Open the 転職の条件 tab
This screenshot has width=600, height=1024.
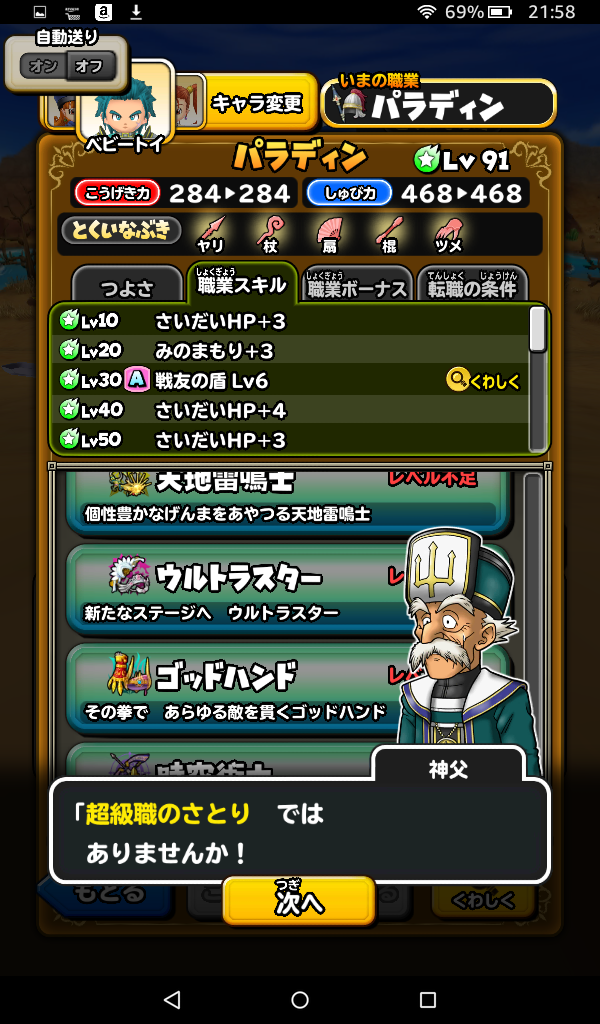[471, 287]
